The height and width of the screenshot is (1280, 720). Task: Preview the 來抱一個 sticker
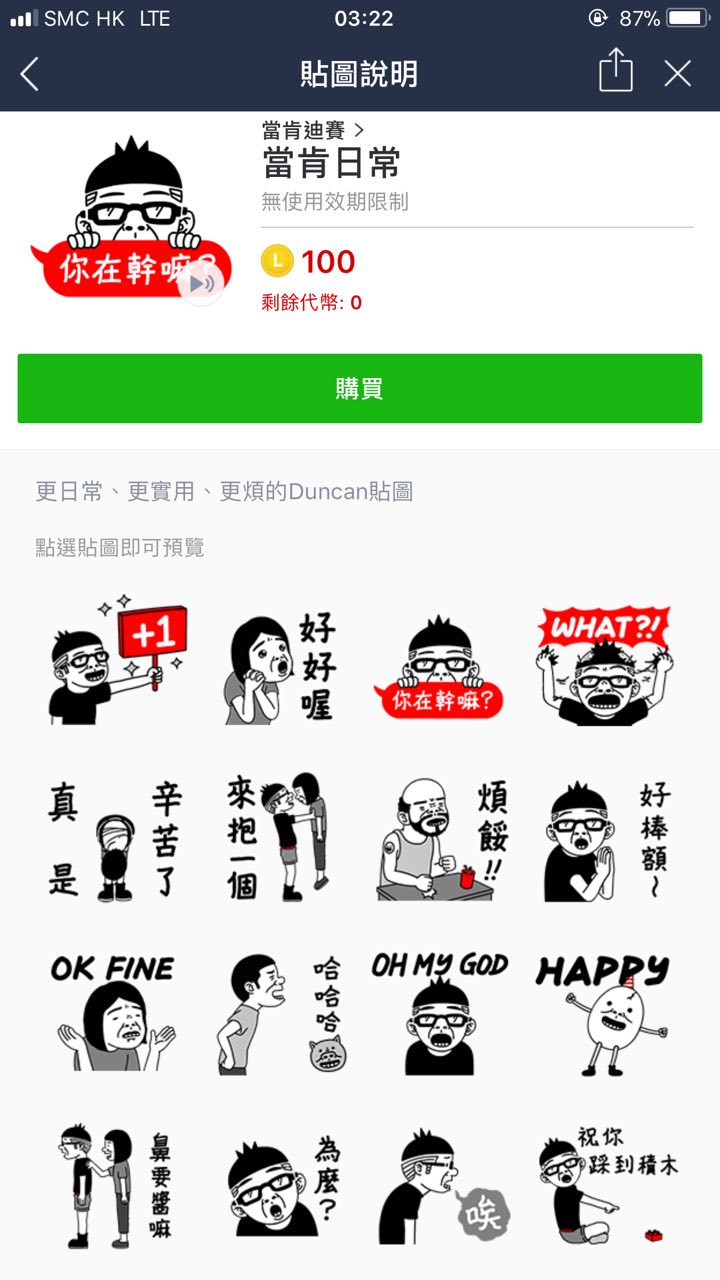[x=279, y=836]
